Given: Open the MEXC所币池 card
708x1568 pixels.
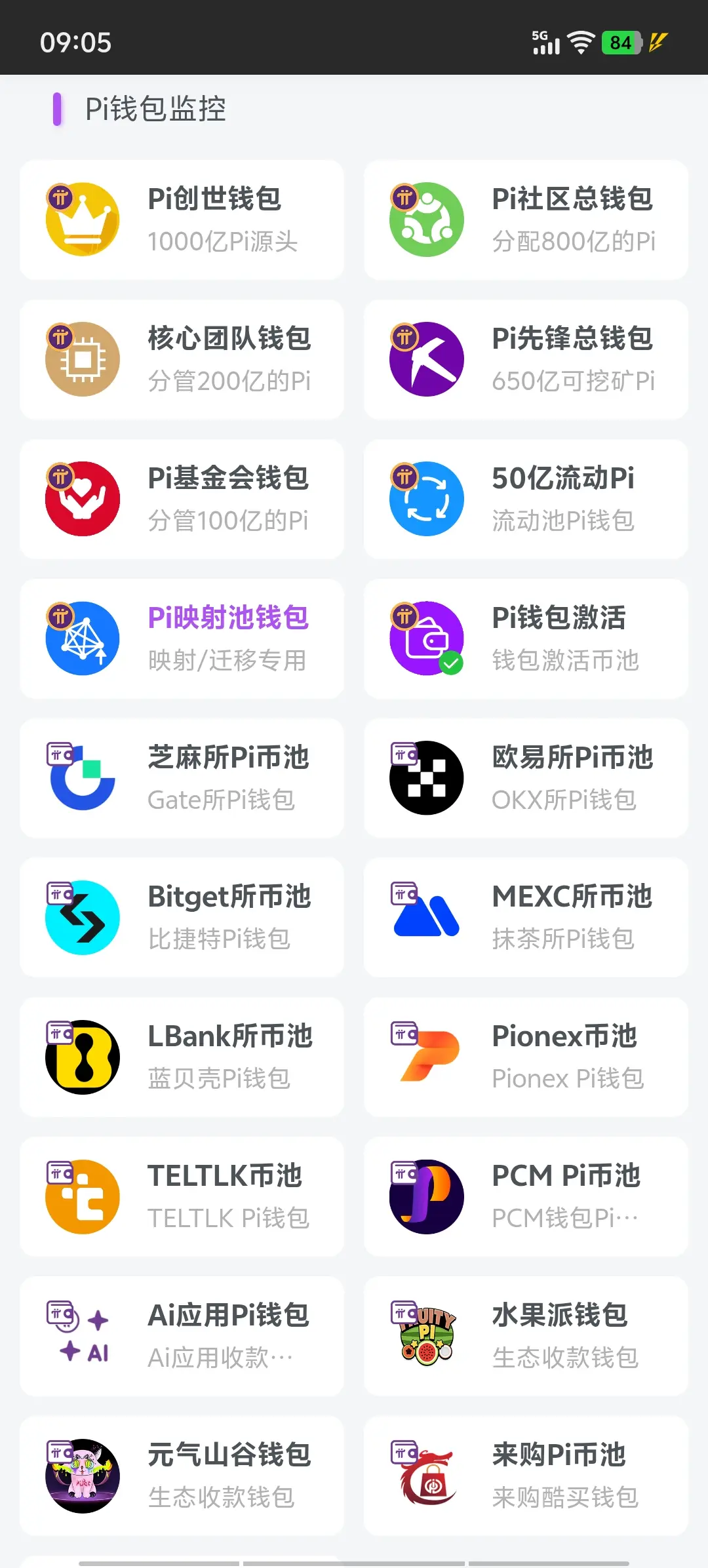Looking at the screenshot, I should click(526, 918).
